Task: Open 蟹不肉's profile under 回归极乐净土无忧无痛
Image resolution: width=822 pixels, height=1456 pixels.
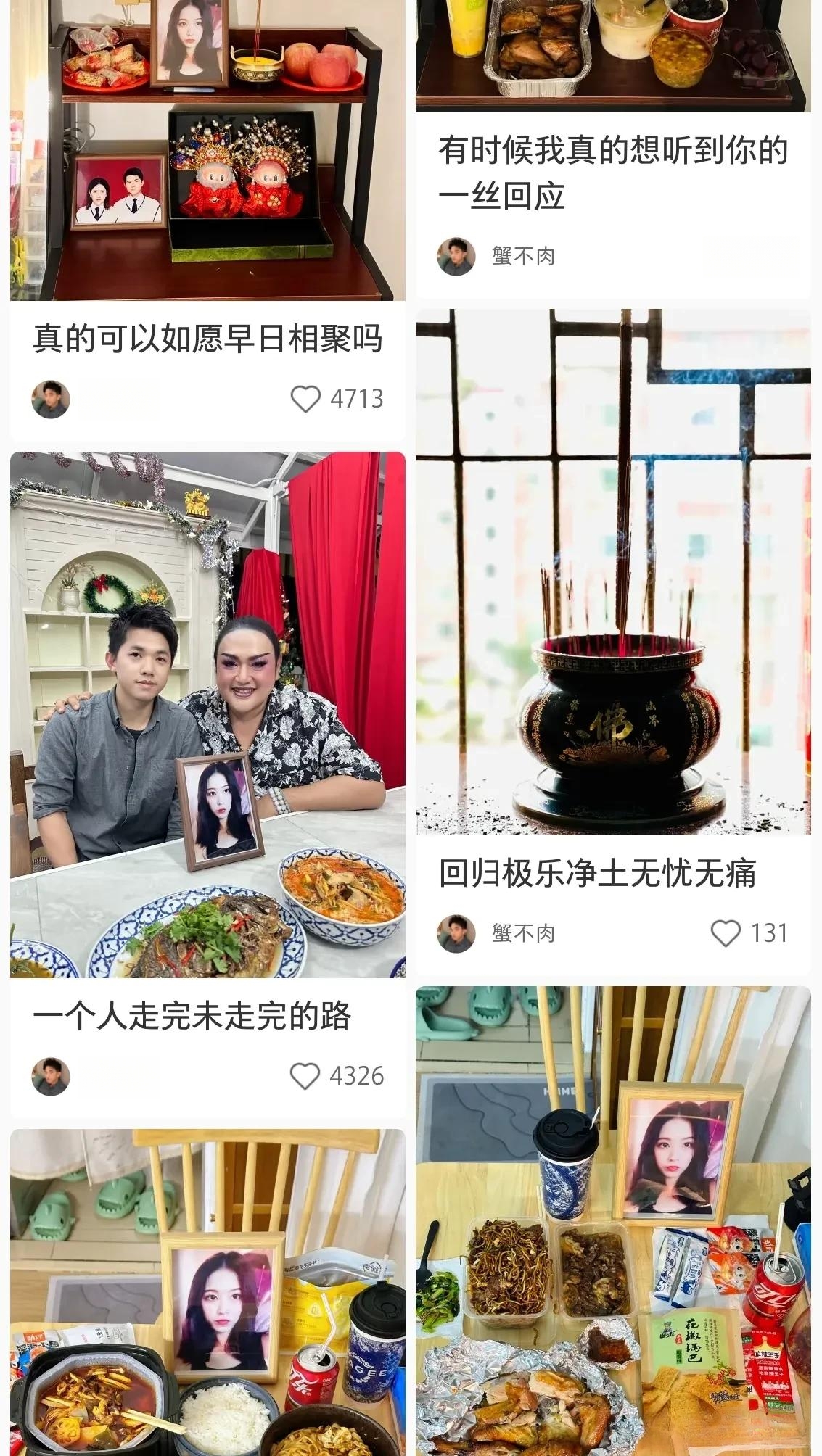Action: [x=523, y=933]
